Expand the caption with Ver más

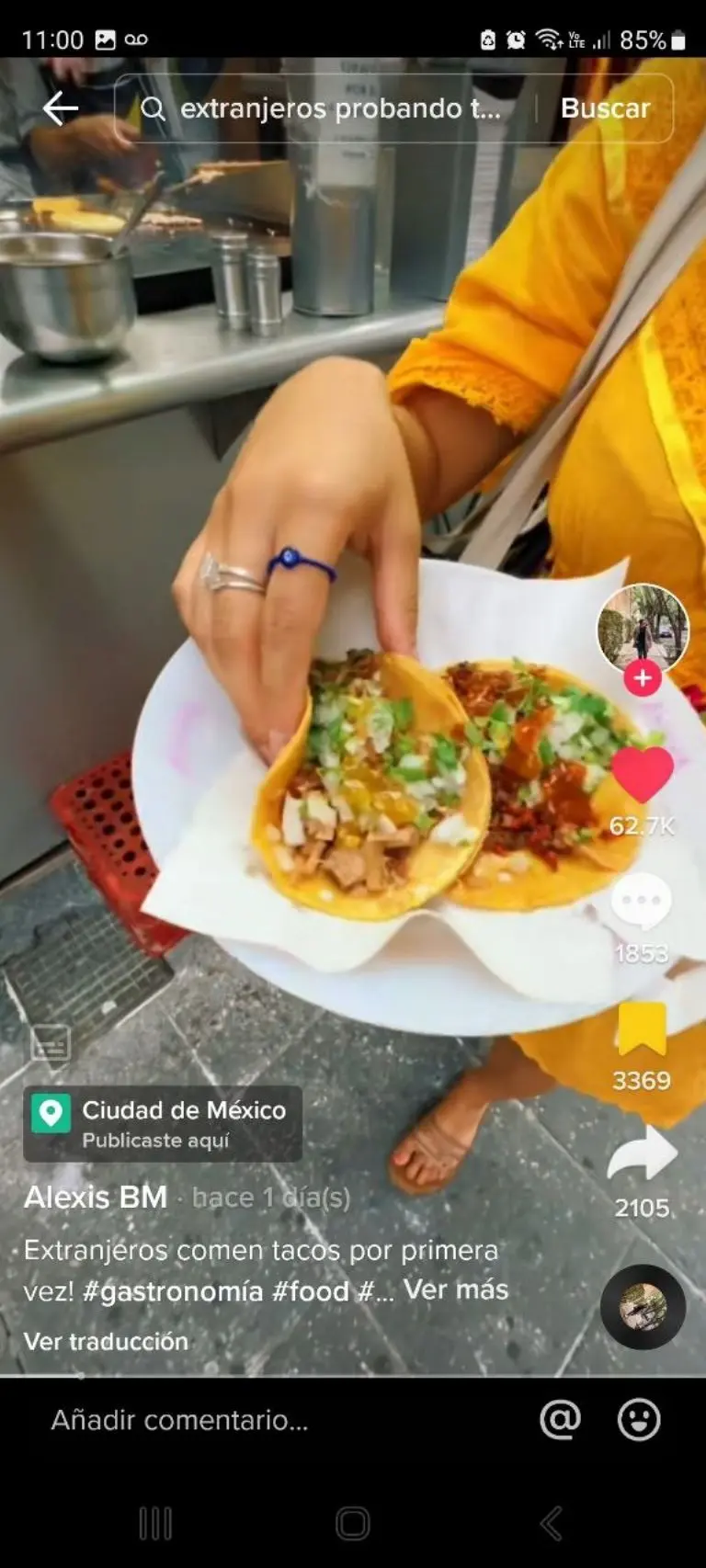click(456, 1290)
